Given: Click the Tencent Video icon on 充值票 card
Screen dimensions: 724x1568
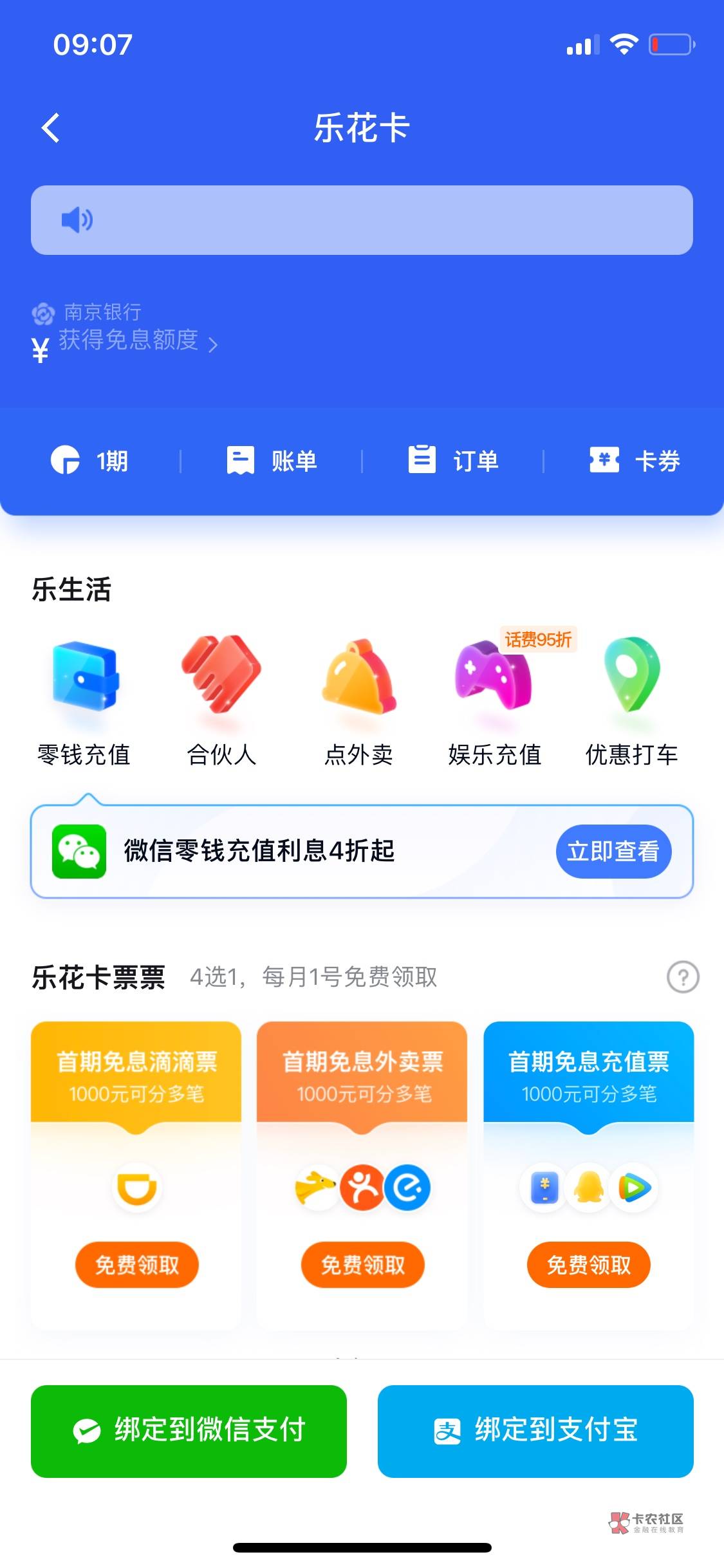Looking at the screenshot, I should [x=634, y=1188].
